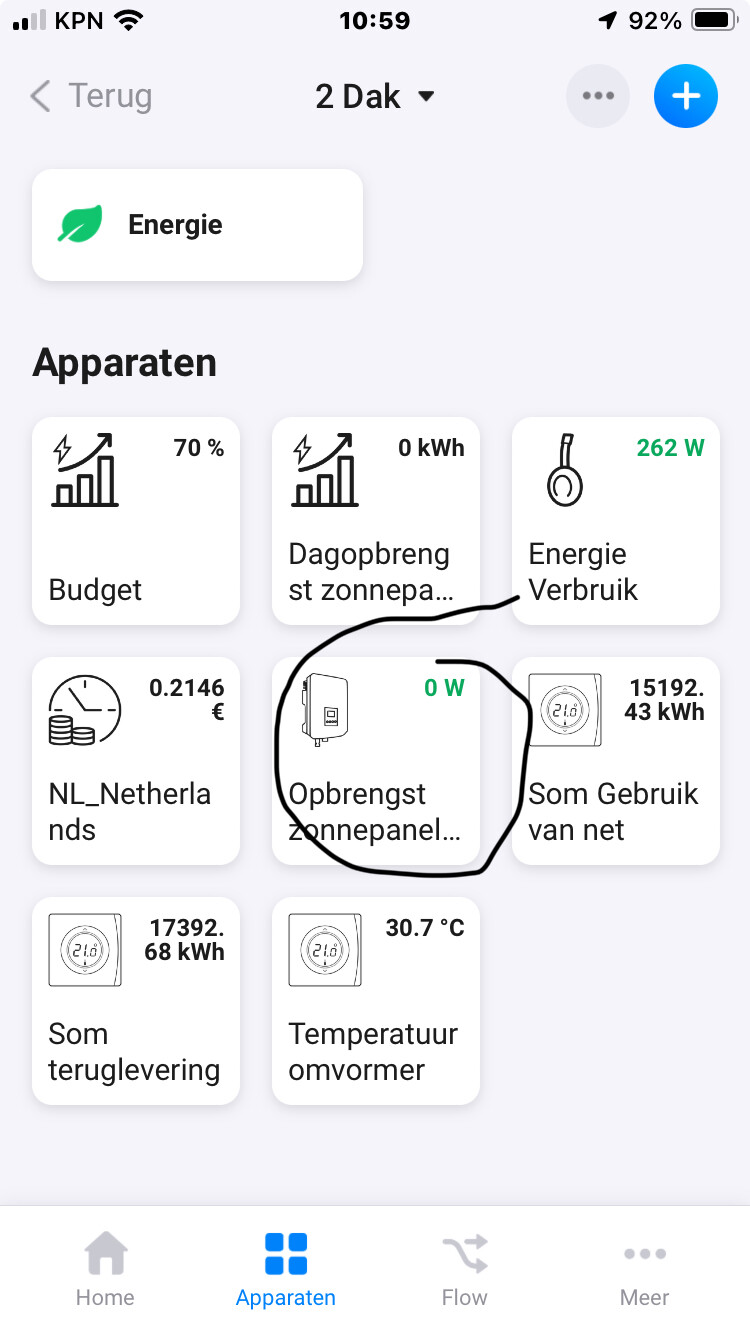
Task: Open the Som Gebruik van net tile
Action: pos(616,761)
